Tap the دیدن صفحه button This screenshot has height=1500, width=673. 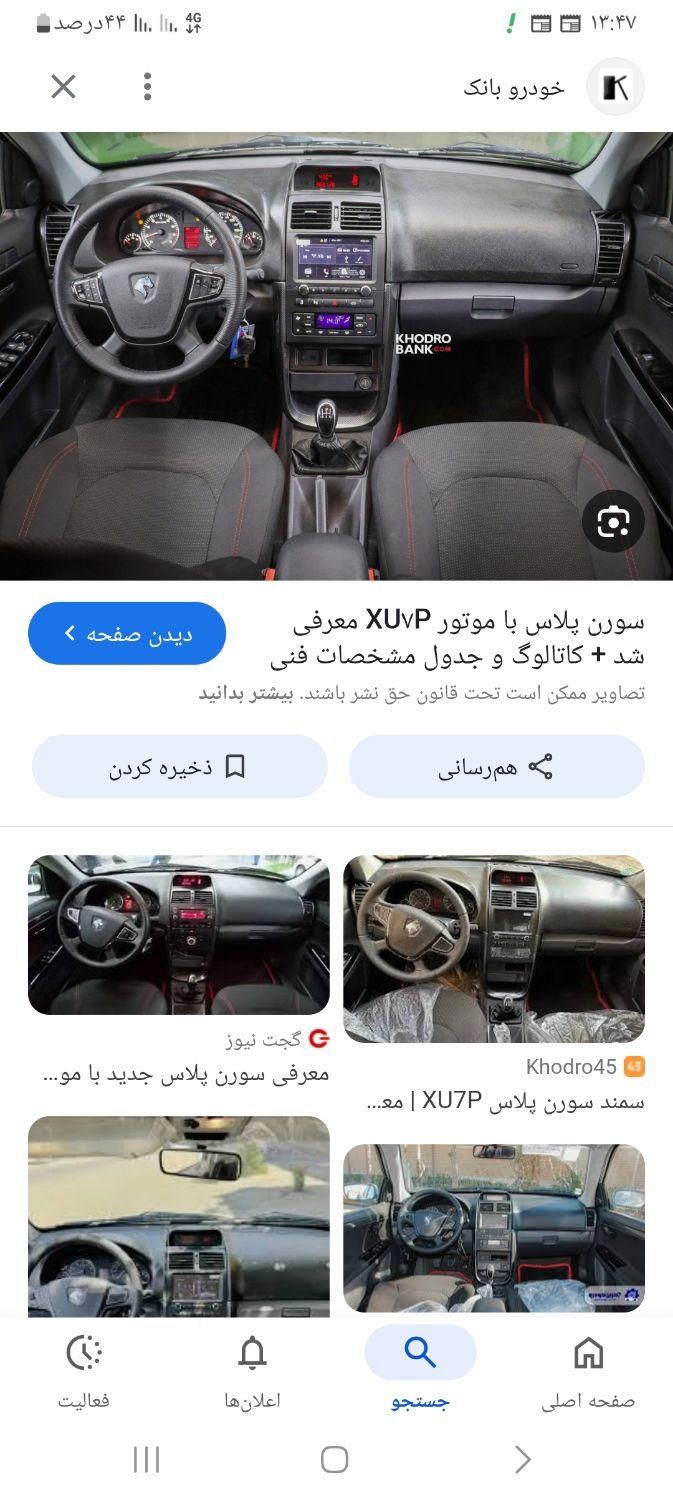tap(127, 634)
